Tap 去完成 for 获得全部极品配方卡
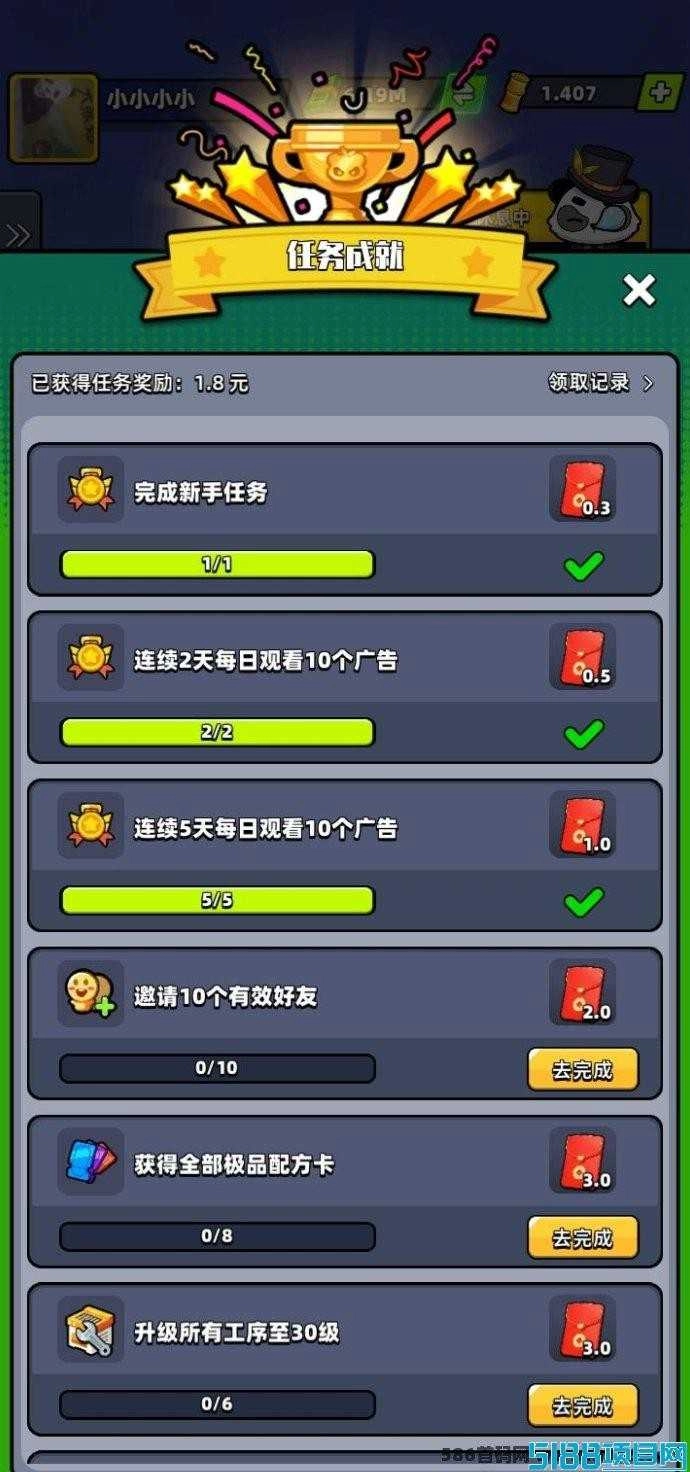This screenshot has height=1472, width=690. (x=582, y=1237)
